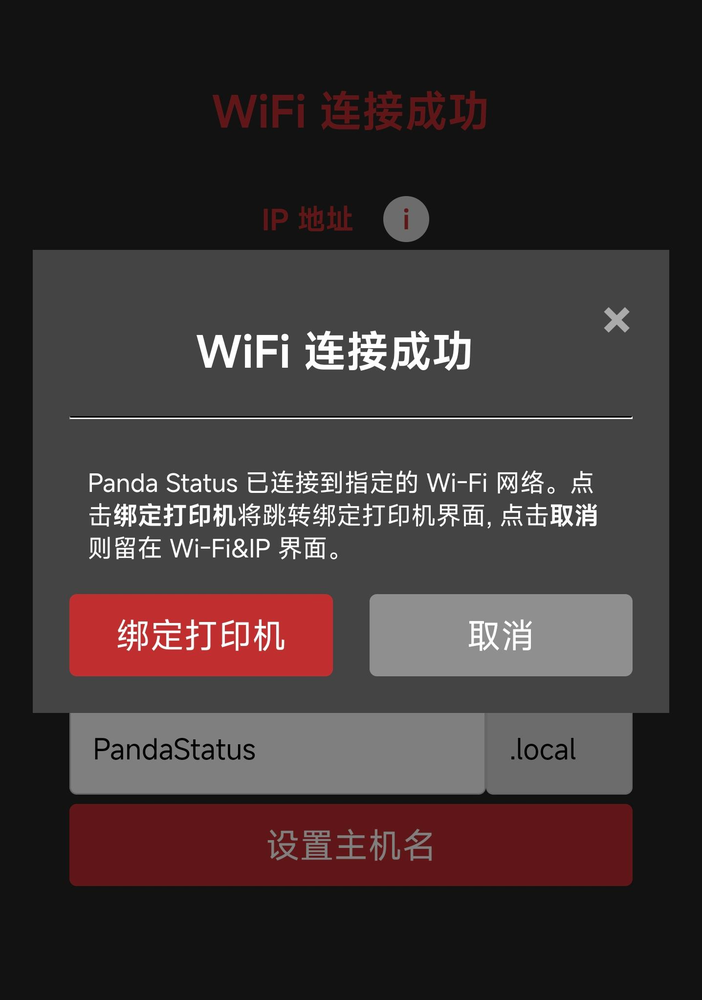The image size is (702, 1000).
Task: Close the WiFi 连接成功 dialog
Action: tap(617, 320)
